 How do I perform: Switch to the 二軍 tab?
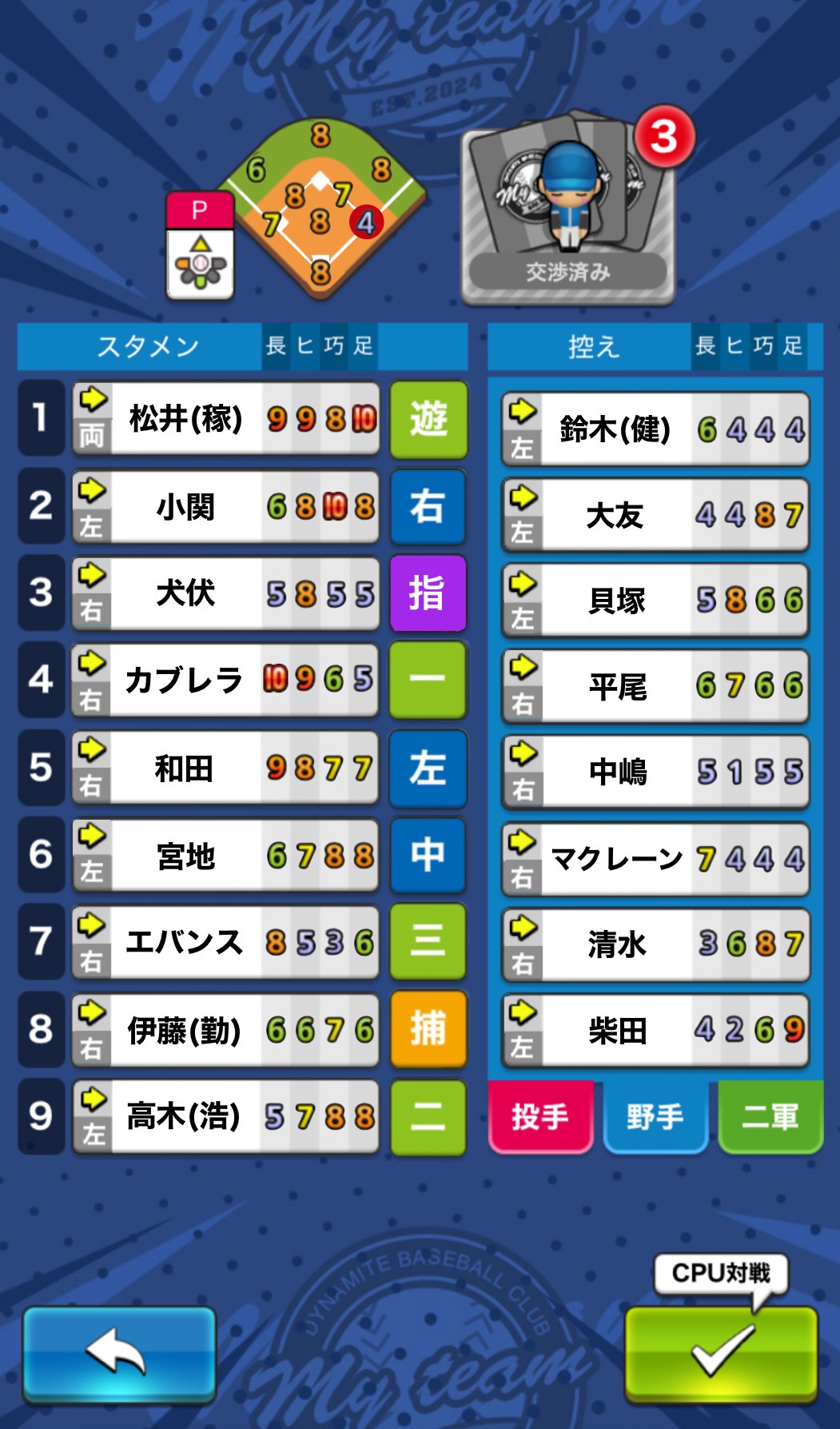[770, 1116]
